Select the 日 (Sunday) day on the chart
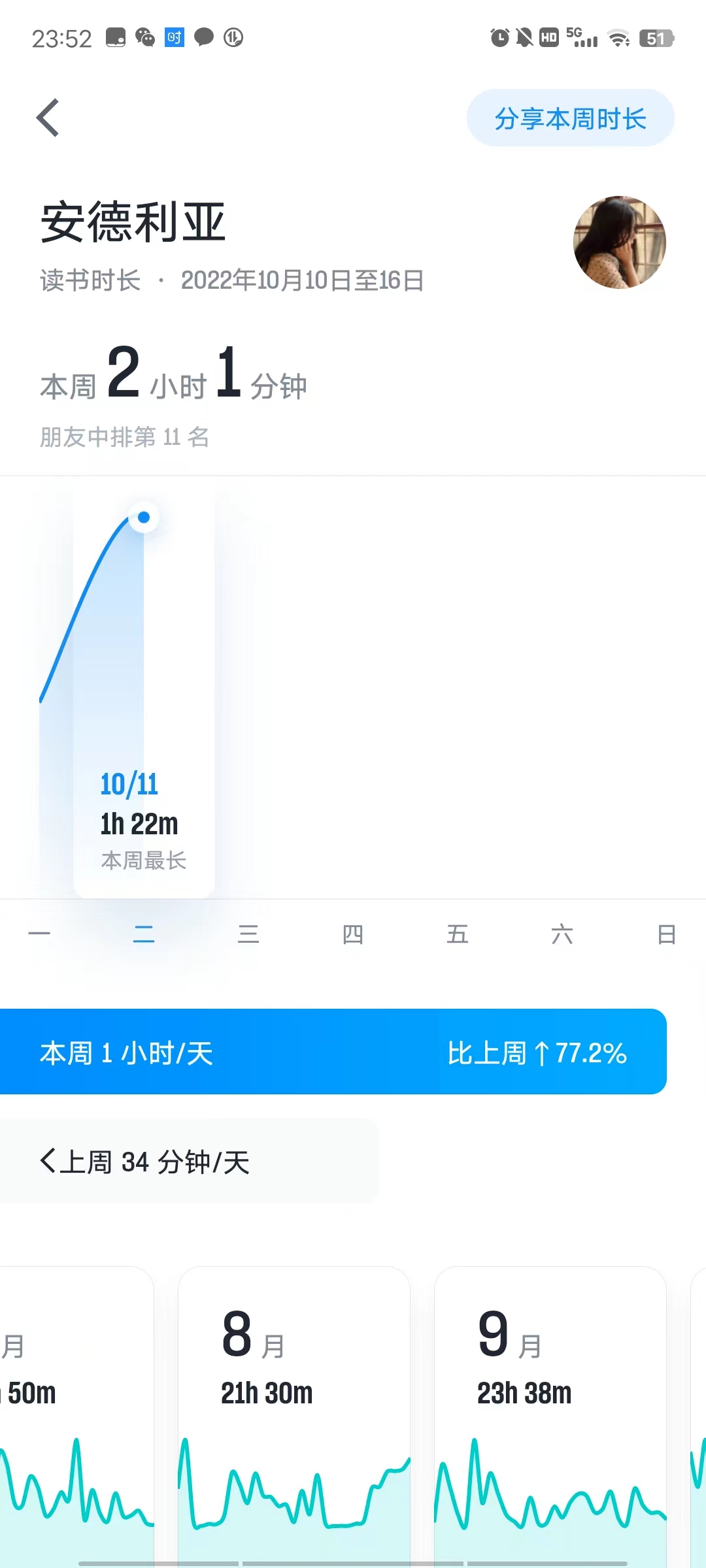Screen dimensions: 706x1568 pos(666,934)
